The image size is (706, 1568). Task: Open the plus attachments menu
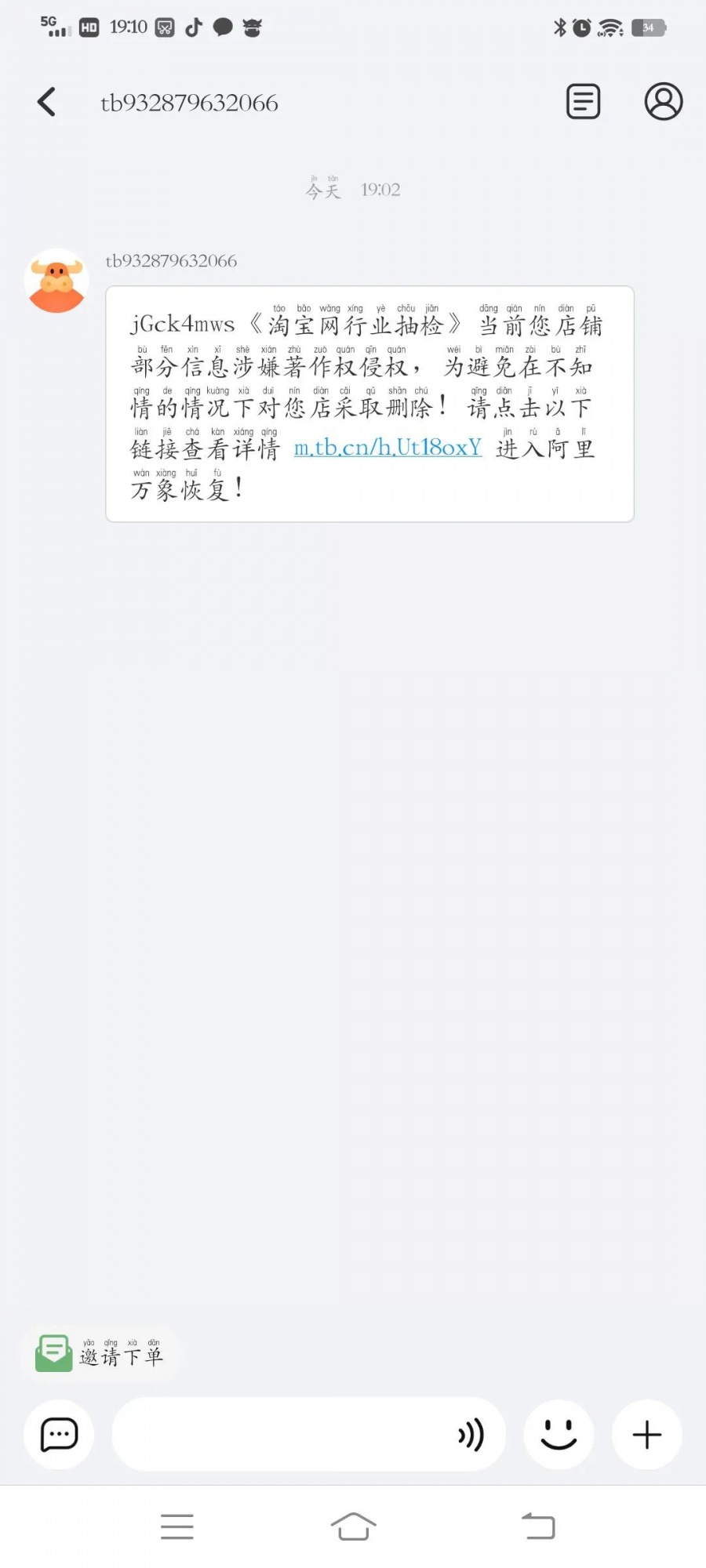pos(646,1435)
